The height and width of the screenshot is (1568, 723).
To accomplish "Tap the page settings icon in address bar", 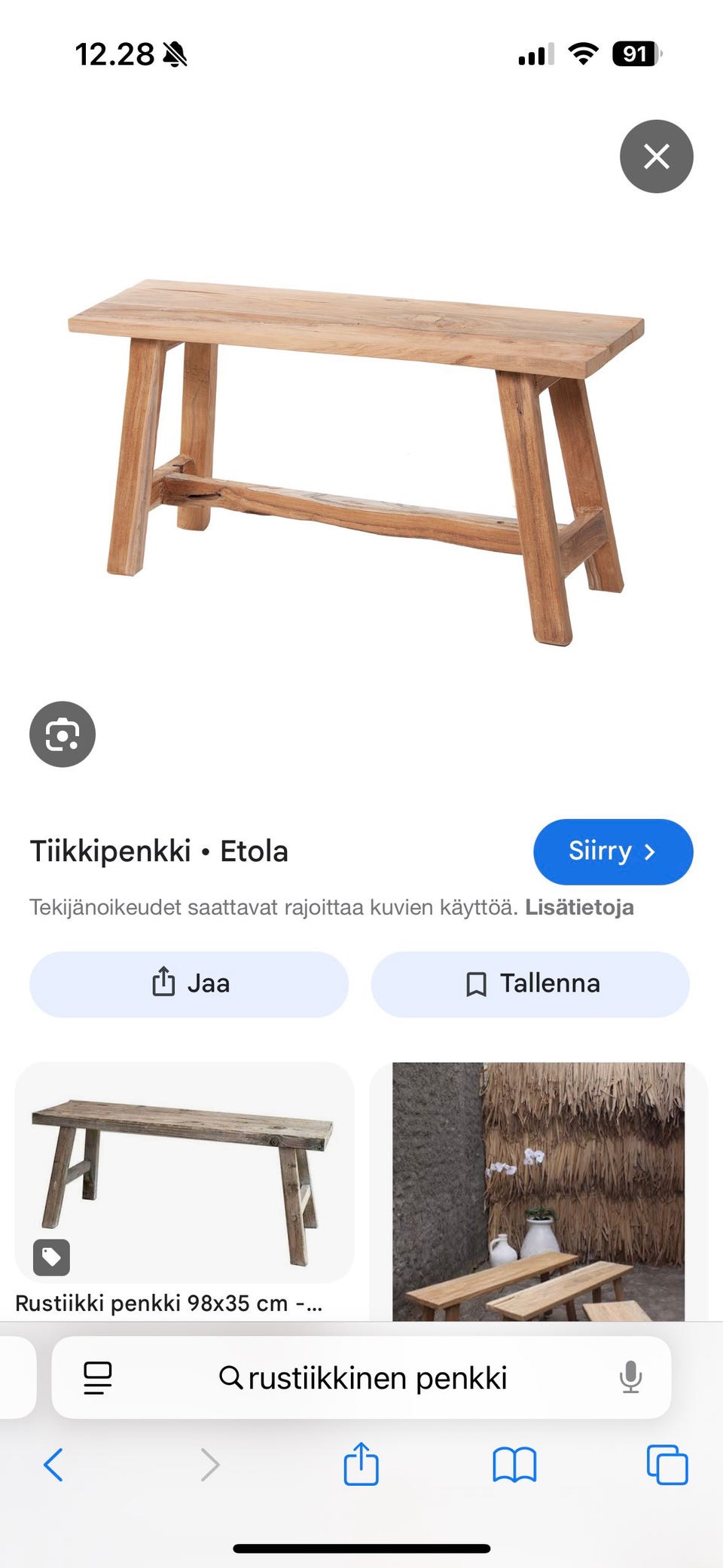I will coord(97,1379).
